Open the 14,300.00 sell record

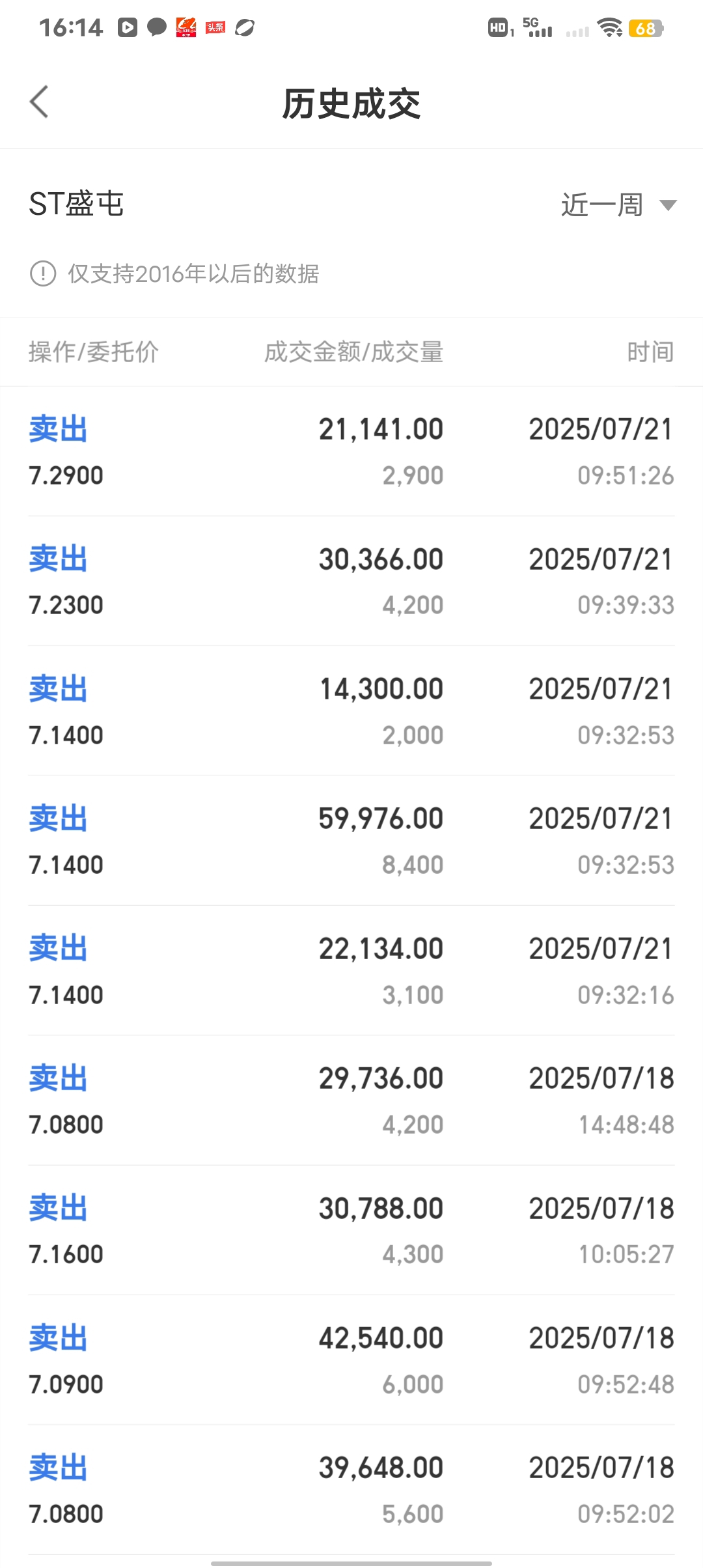[x=351, y=711]
